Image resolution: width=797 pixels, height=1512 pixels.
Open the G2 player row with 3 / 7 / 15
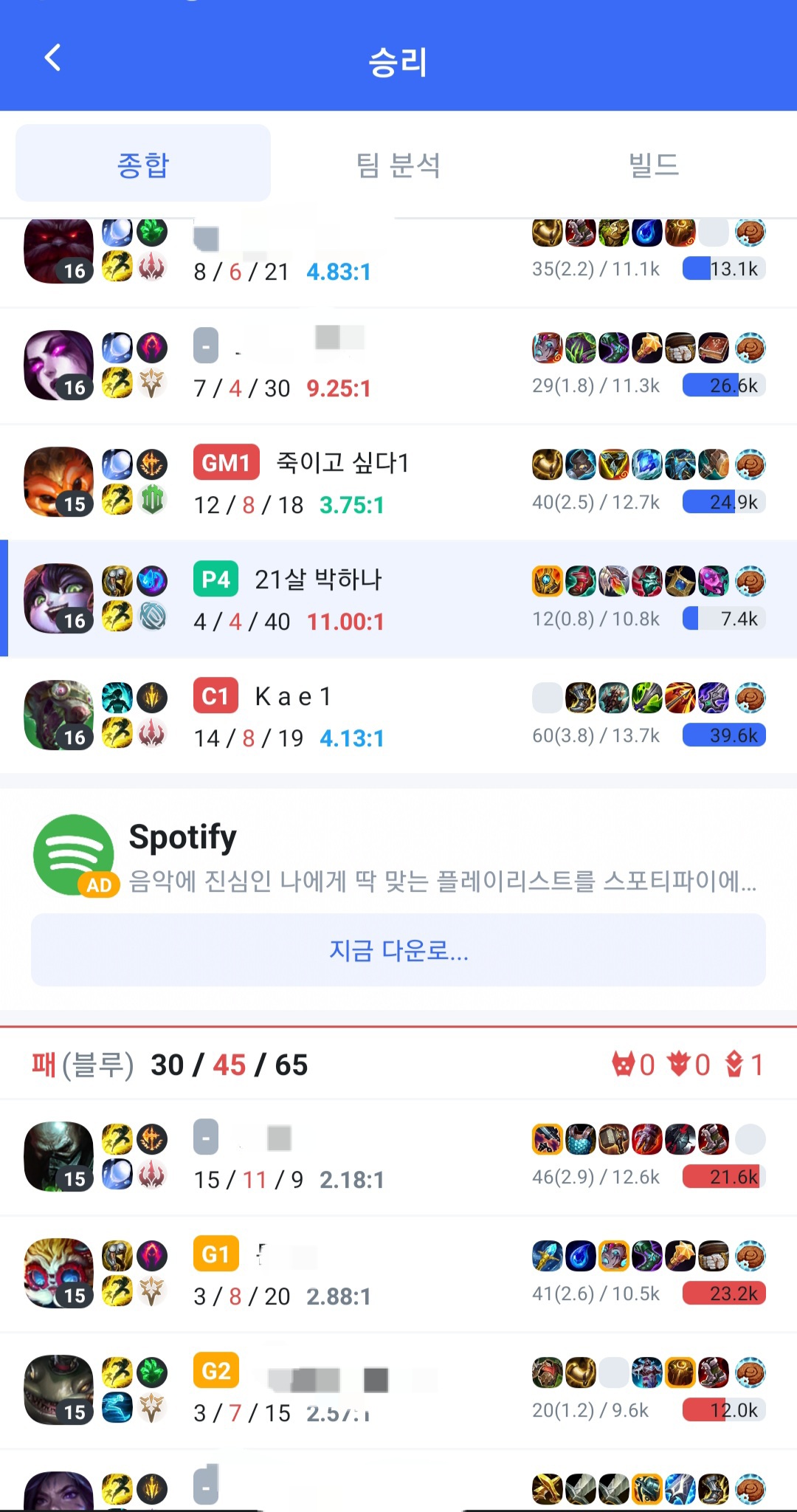click(x=398, y=1391)
